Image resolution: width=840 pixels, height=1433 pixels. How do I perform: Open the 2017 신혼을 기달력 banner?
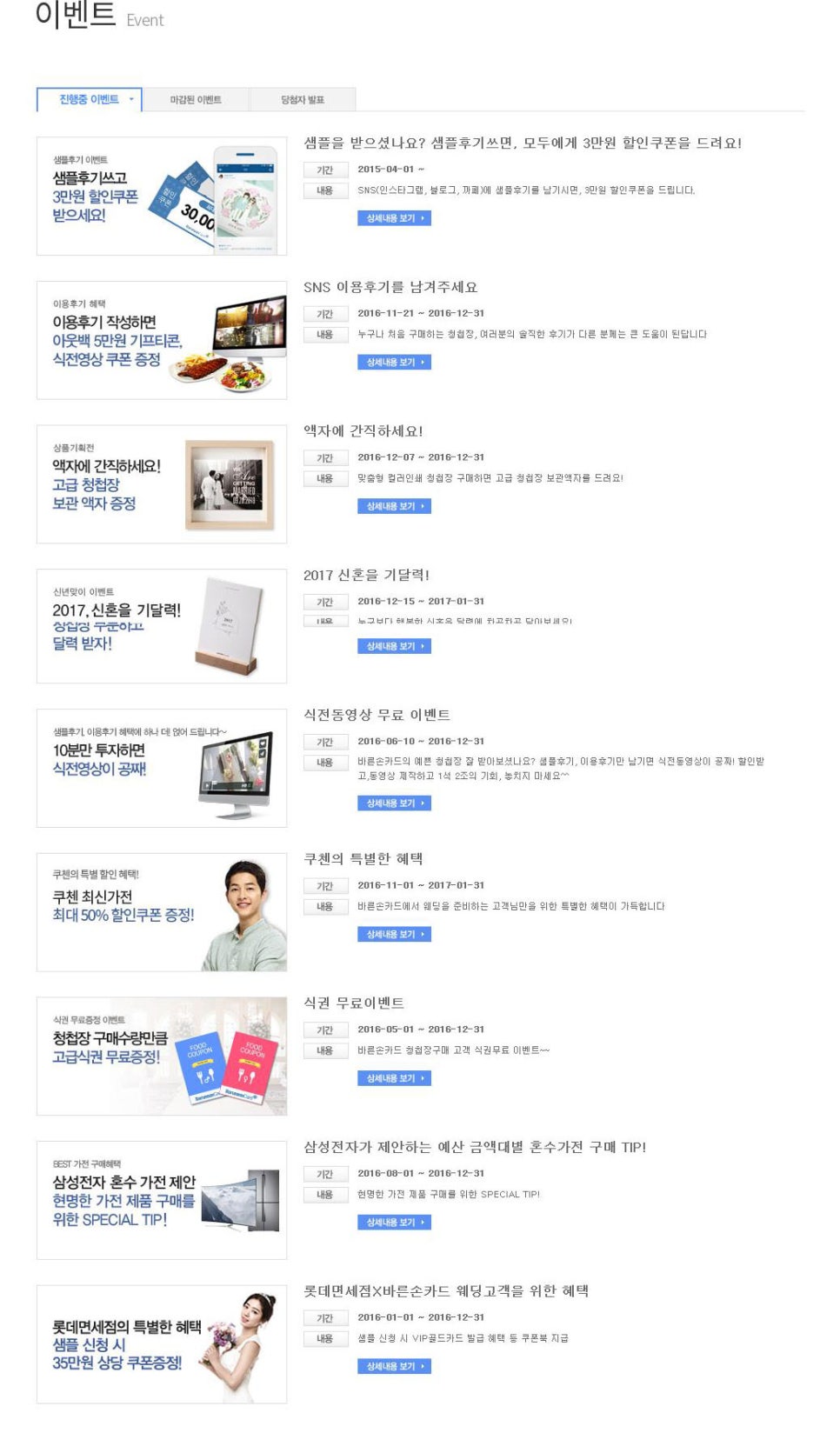pyautogui.click(x=162, y=626)
